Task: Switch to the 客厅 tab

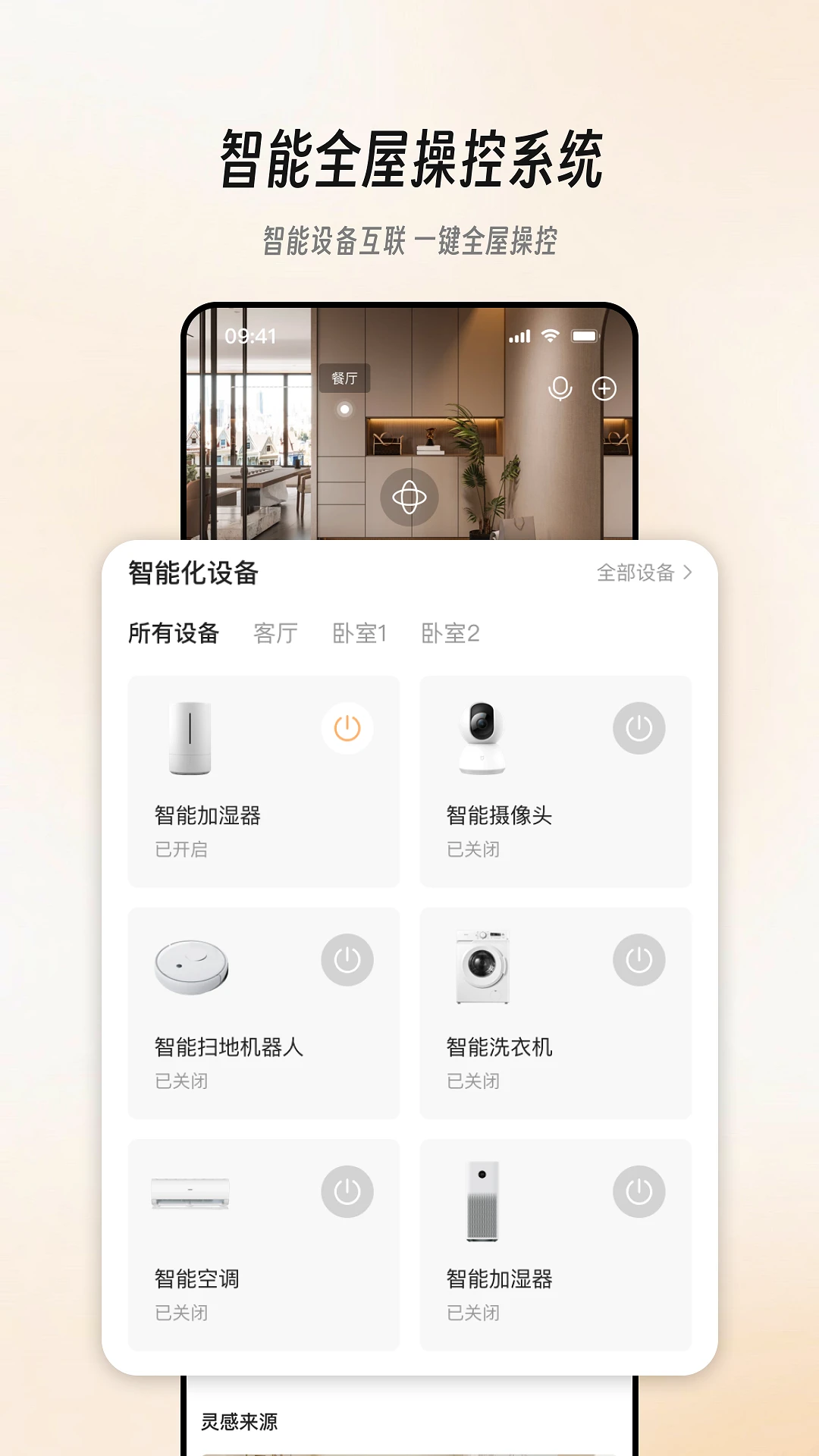Action: tap(277, 632)
